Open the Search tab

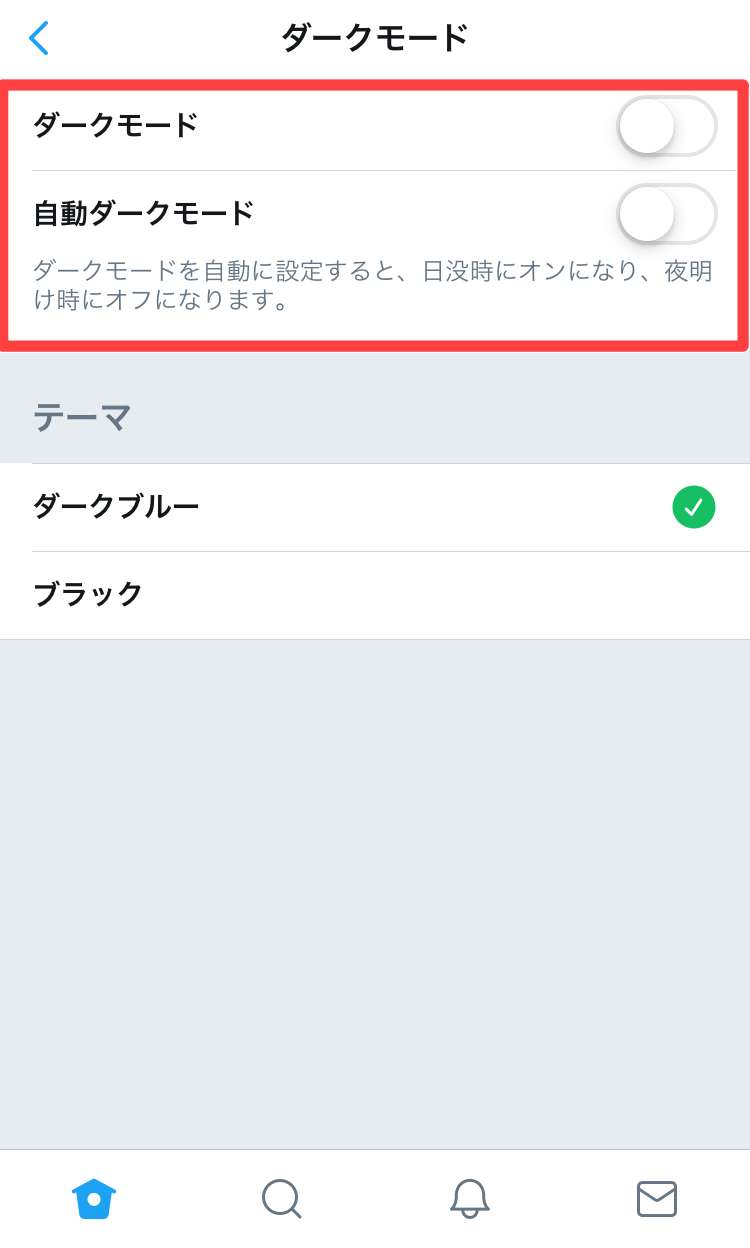pyautogui.click(x=281, y=1198)
